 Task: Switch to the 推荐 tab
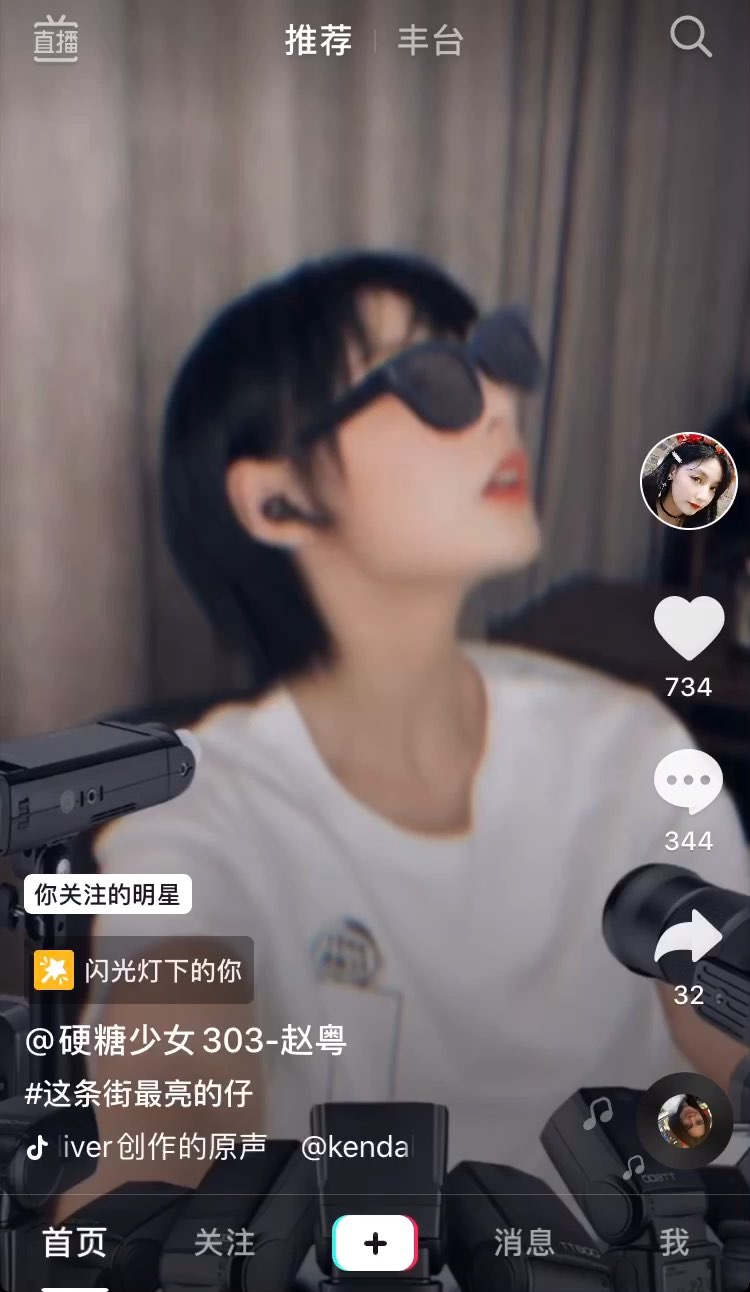316,40
